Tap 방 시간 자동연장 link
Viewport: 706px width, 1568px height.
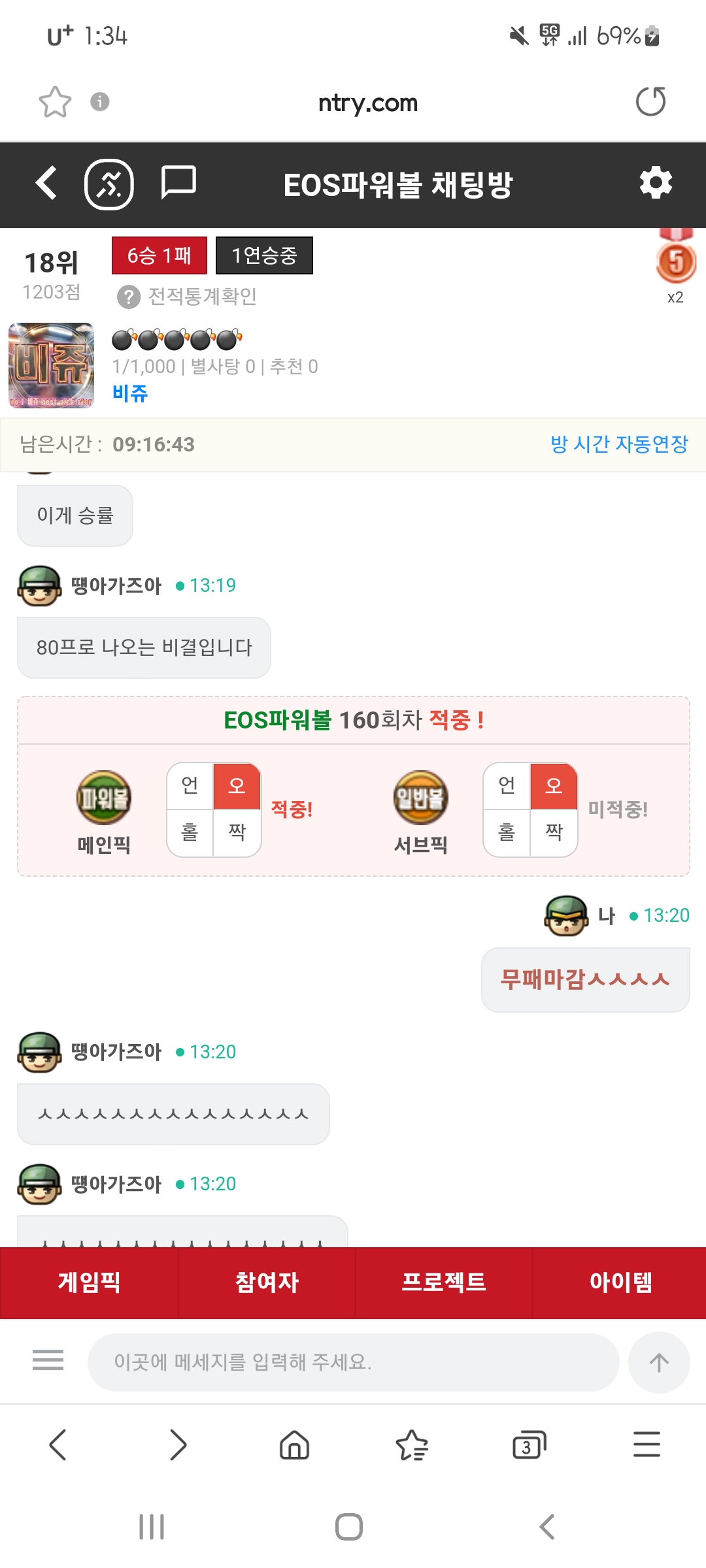coord(618,444)
